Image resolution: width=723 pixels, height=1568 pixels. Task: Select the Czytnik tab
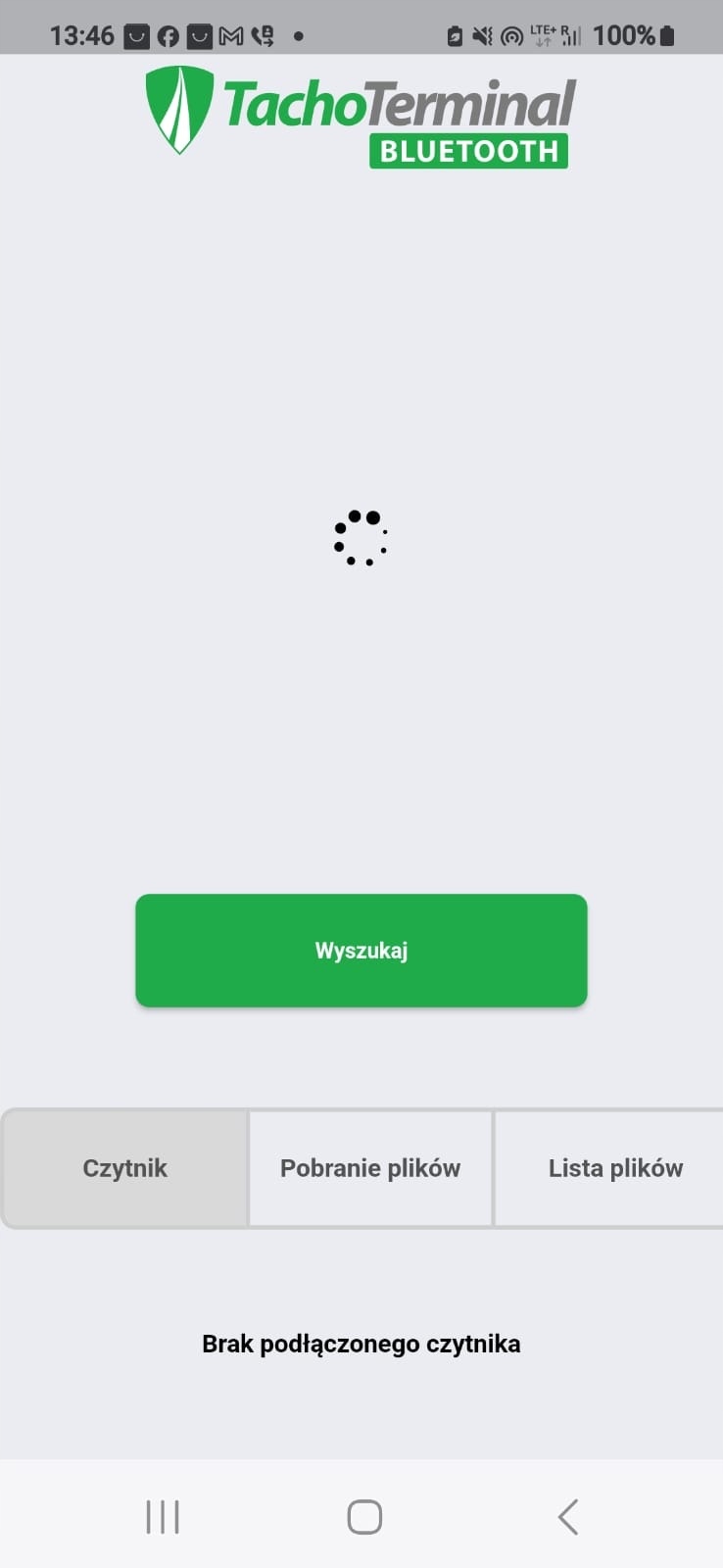tap(124, 1167)
